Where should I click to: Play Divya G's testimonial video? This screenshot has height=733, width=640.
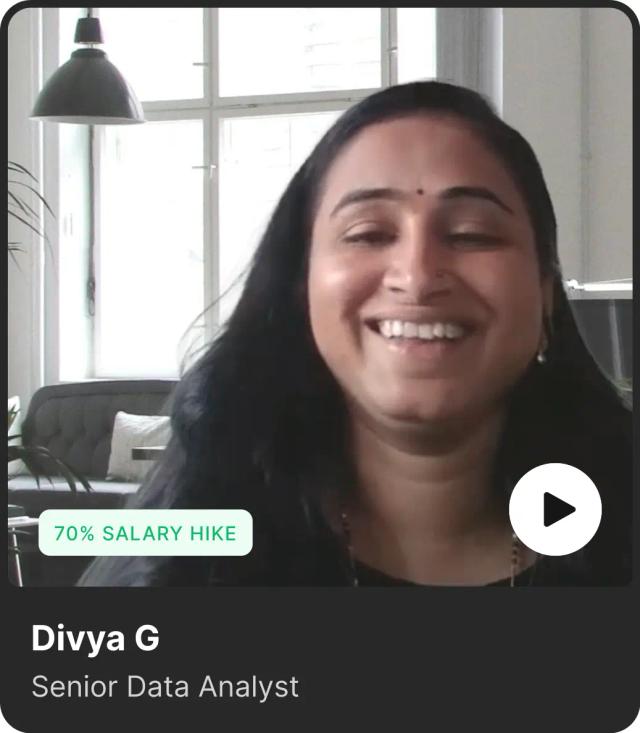coord(555,510)
